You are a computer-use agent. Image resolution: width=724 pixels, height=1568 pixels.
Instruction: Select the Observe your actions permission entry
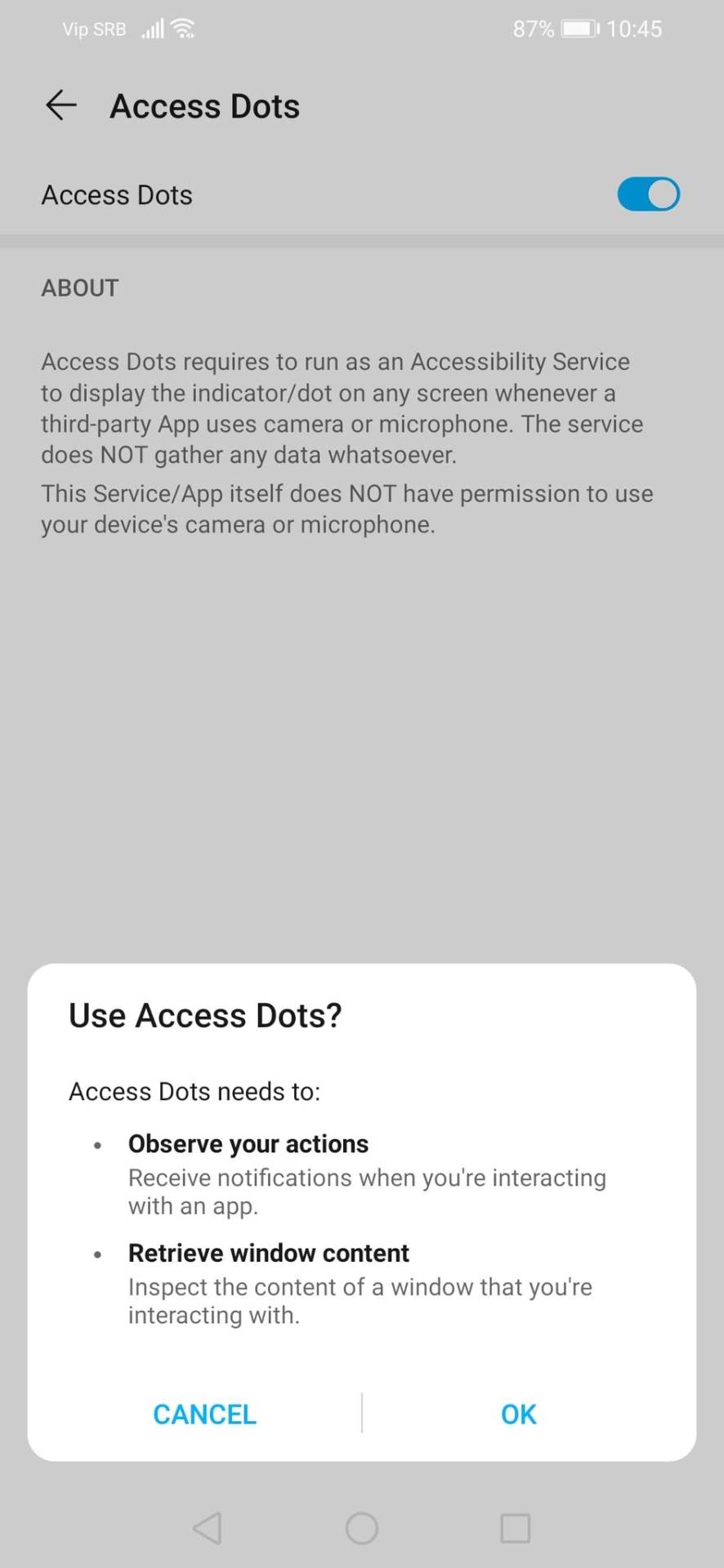(248, 1144)
